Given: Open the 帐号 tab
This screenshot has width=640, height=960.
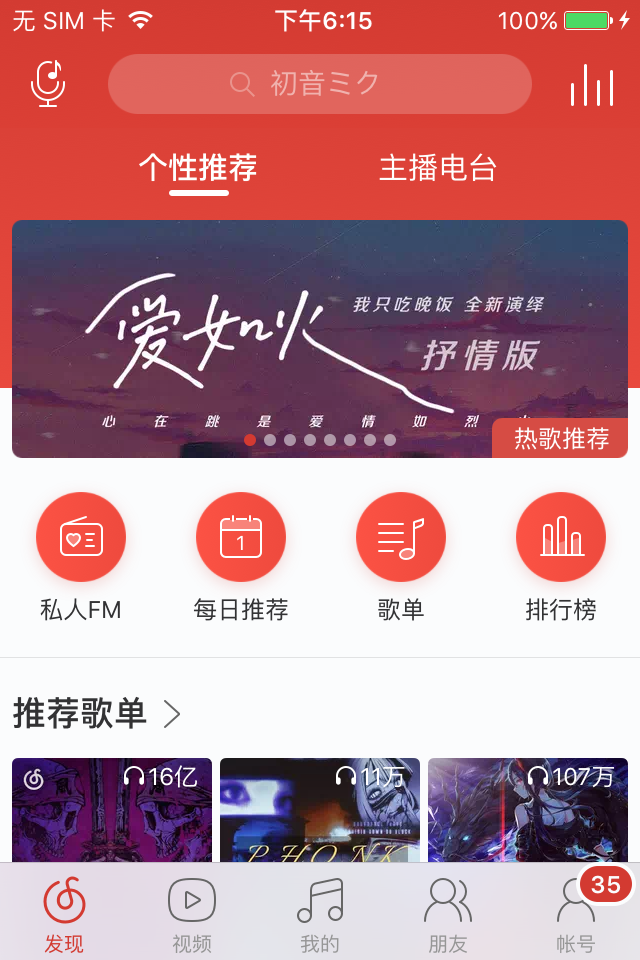Looking at the screenshot, I should click(576, 914).
